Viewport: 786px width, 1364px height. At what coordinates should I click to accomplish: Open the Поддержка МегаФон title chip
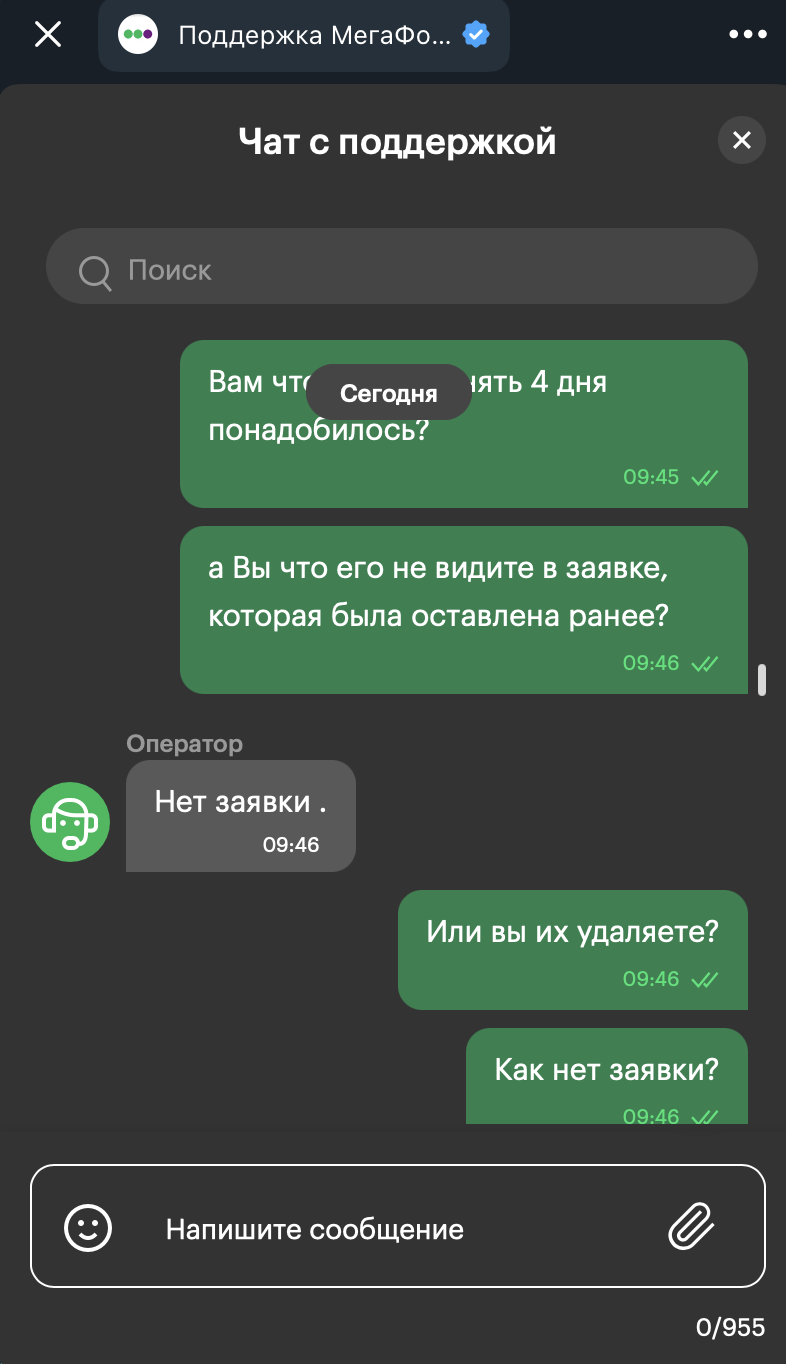(x=304, y=36)
